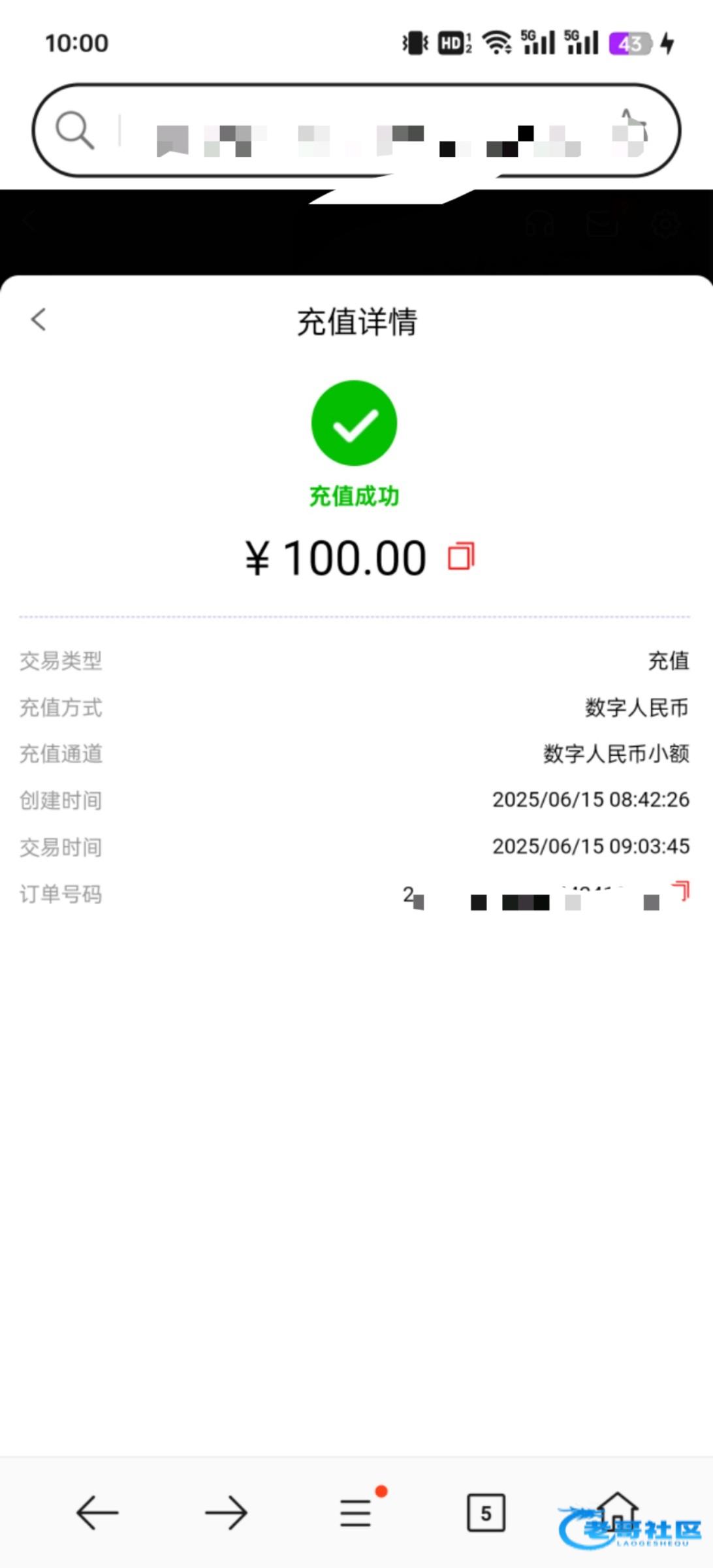View the 5 open browser tabs
The image size is (713, 1568).
click(486, 1512)
